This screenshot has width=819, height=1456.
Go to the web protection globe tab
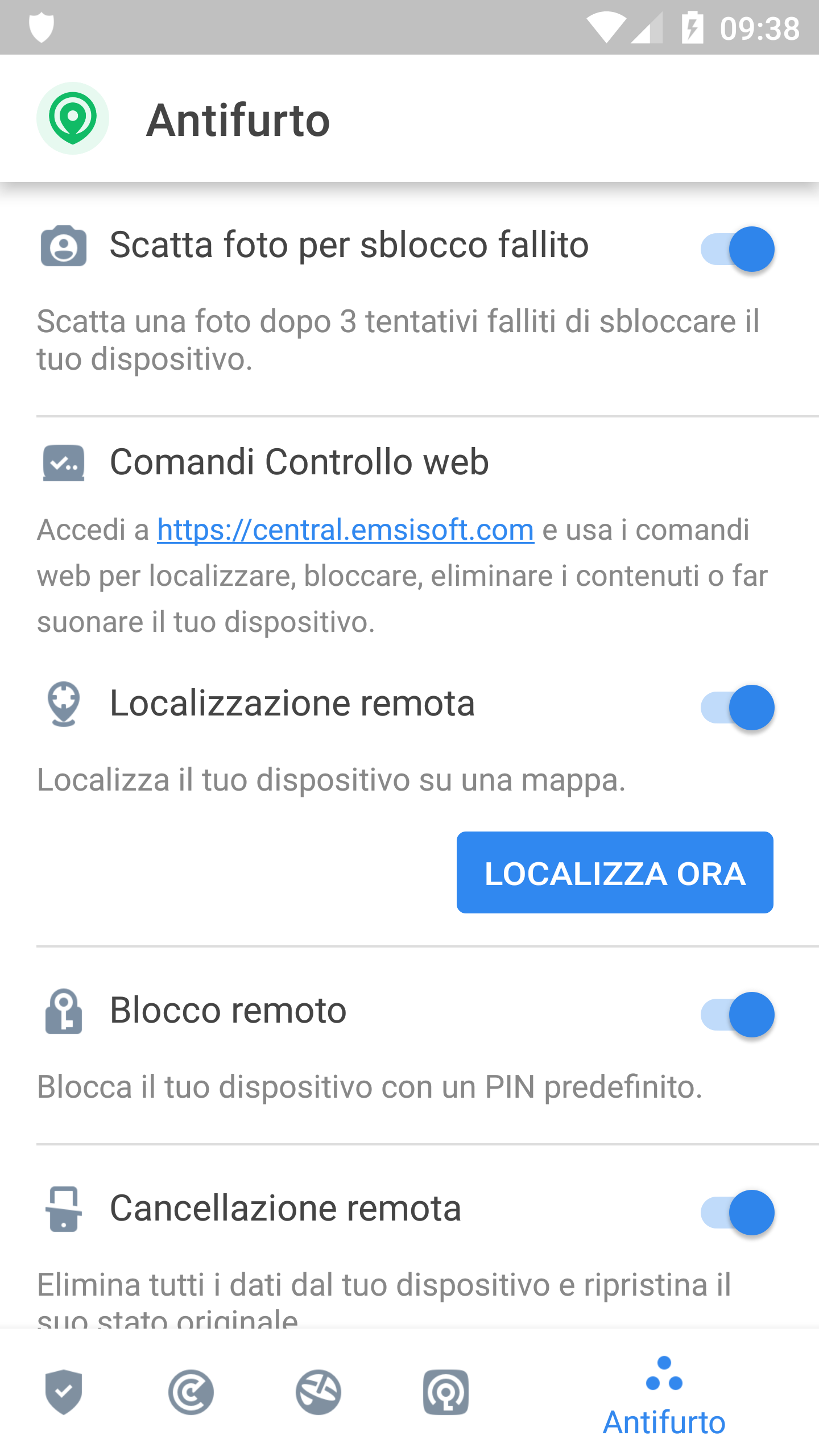point(318,1392)
